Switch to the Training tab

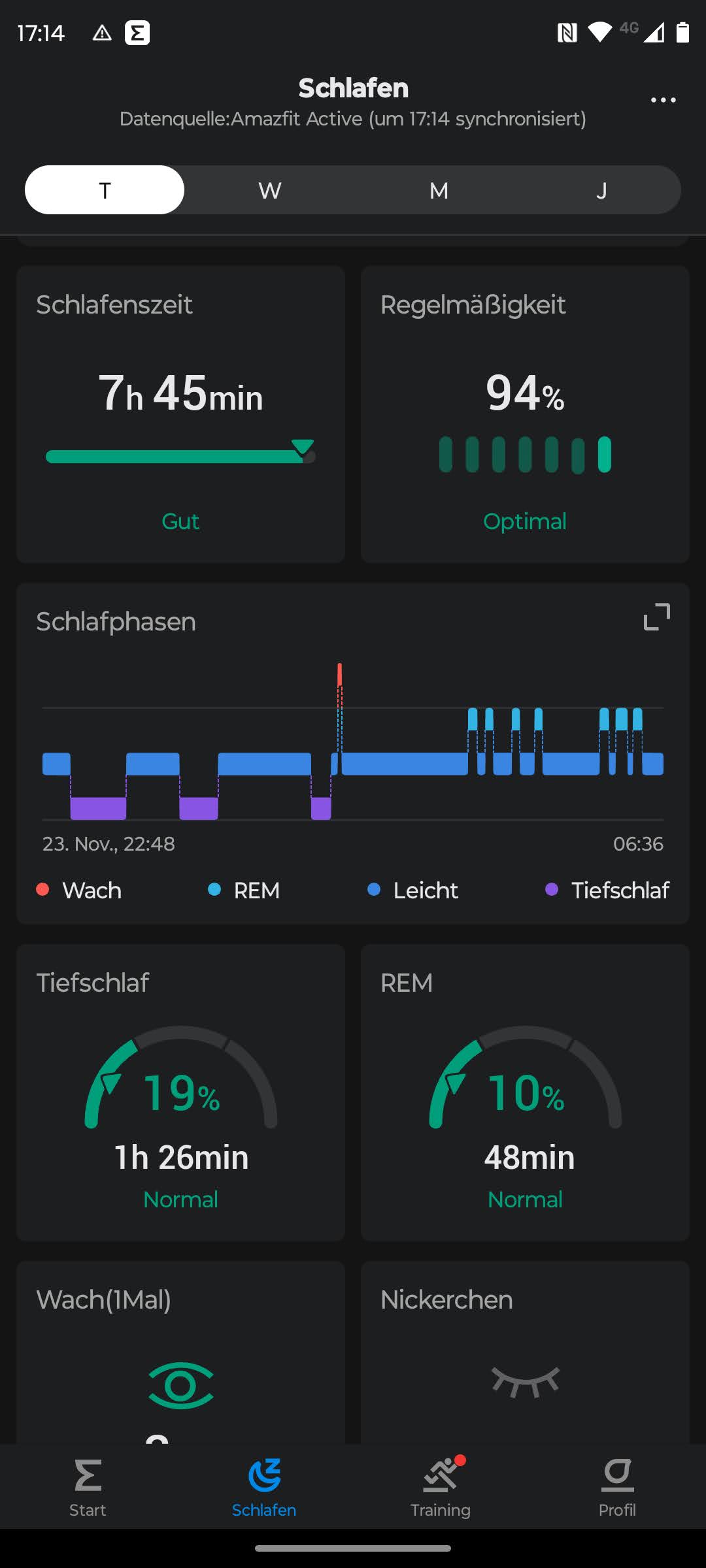coord(441,1488)
